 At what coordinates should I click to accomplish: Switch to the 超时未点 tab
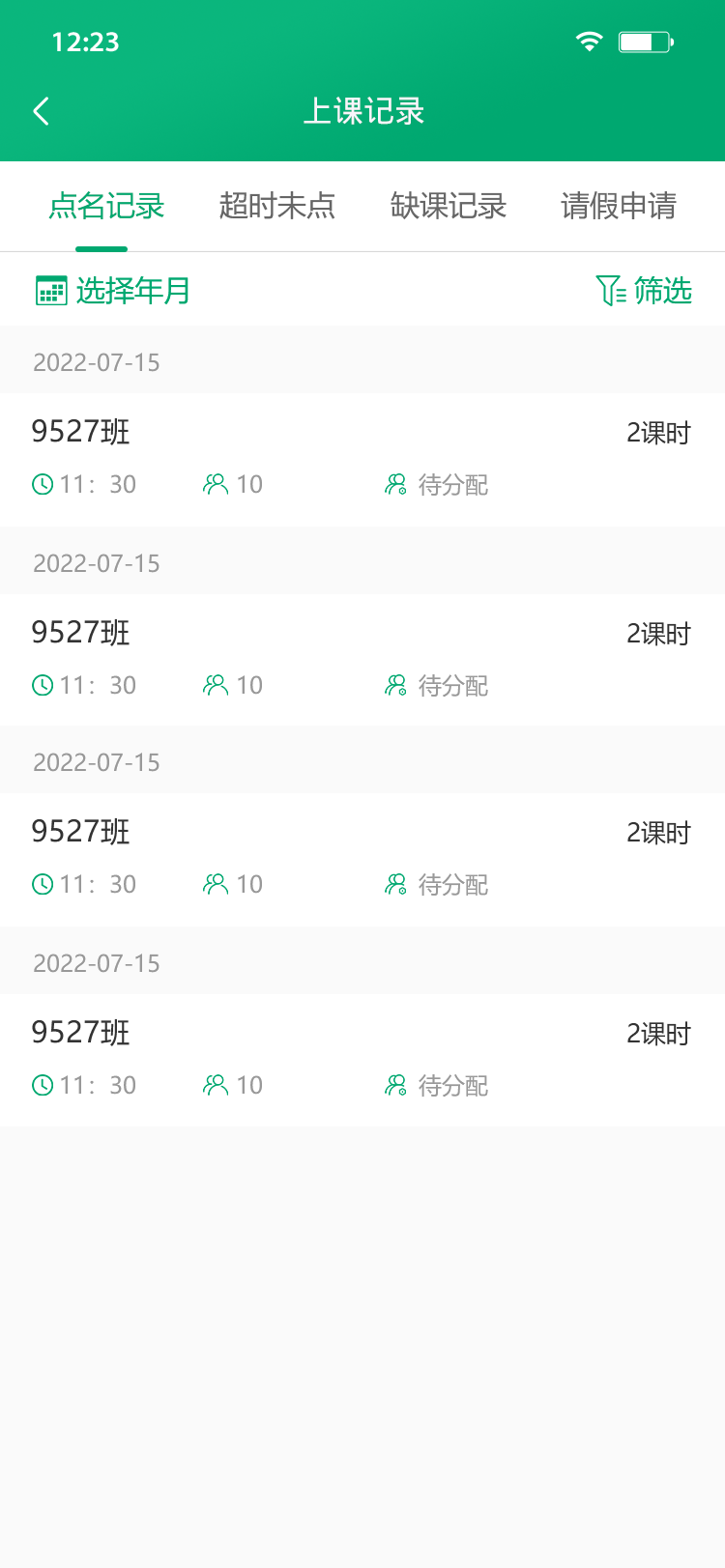(x=277, y=206)
